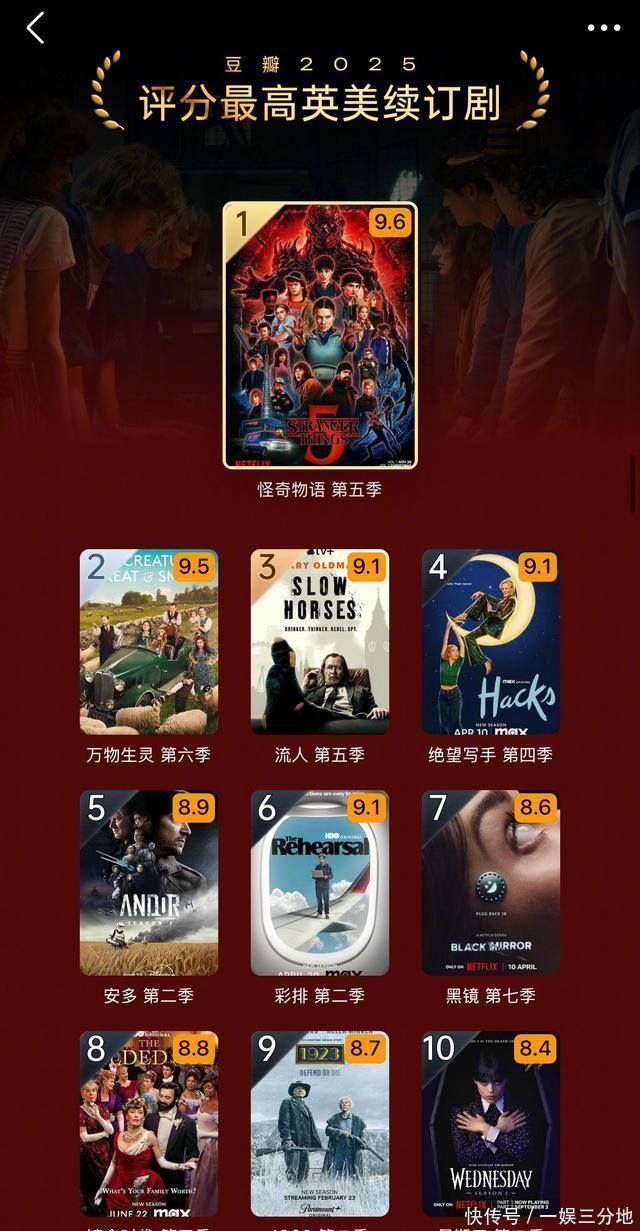Open the three-dot overflow menu

pos(603,28)
